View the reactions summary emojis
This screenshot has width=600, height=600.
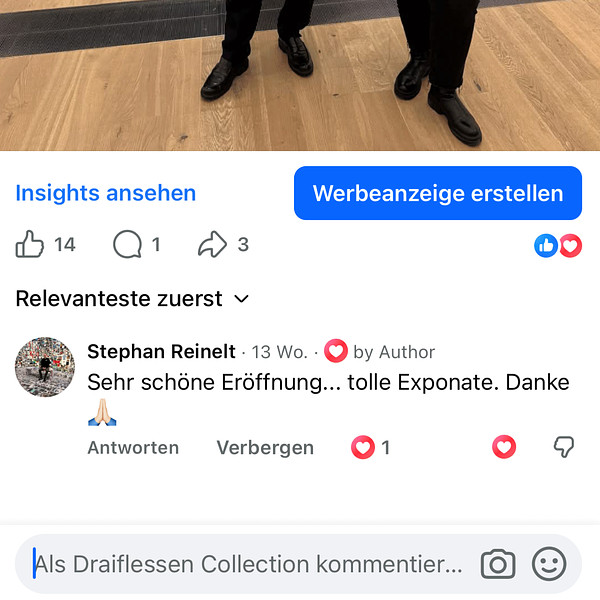click(x=558, y=245)
